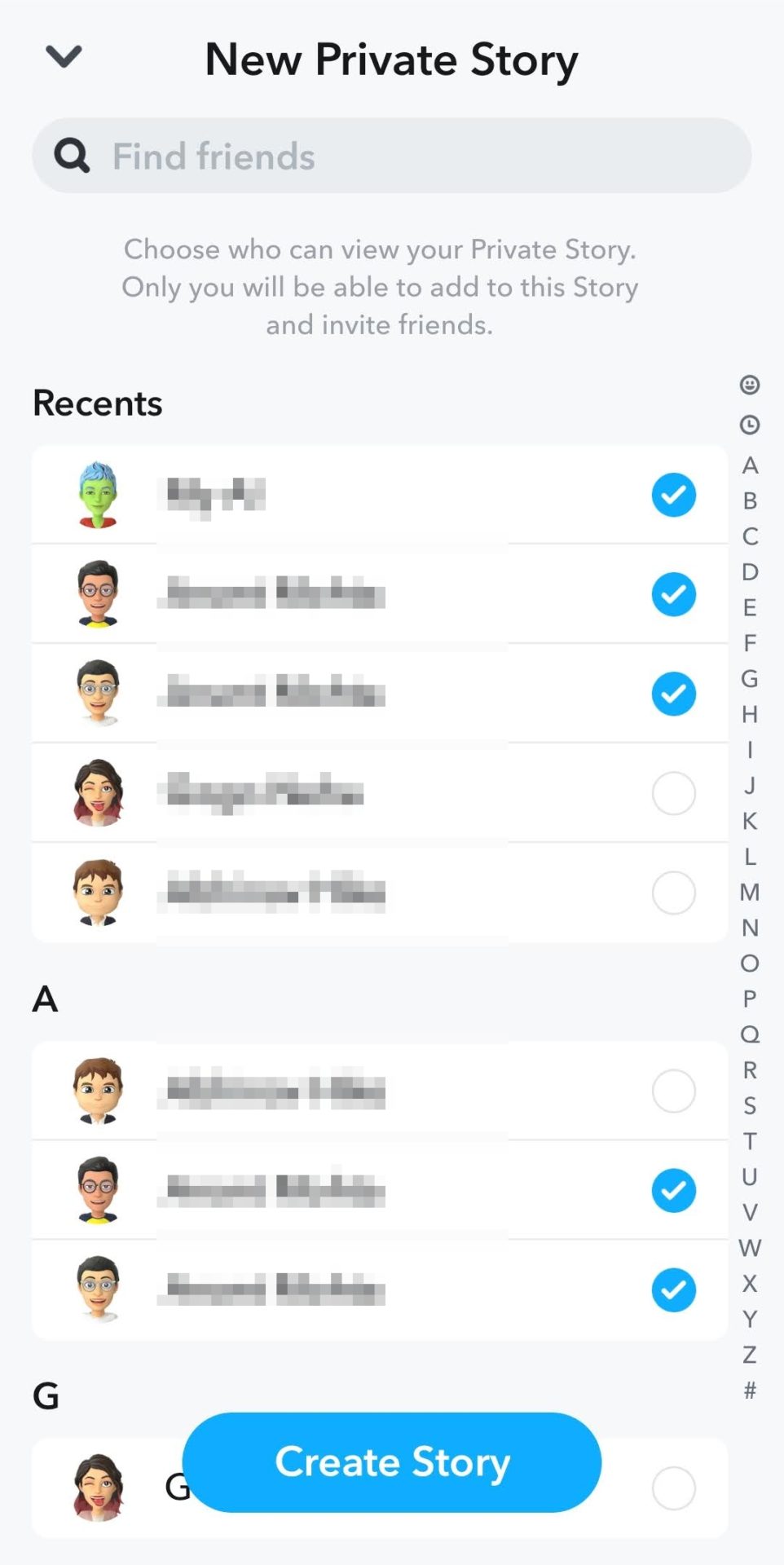784x1565 pixels.
Task: Jump to letter G in the alphabet index
Action: pyautogui.click(x=750, y=678)
